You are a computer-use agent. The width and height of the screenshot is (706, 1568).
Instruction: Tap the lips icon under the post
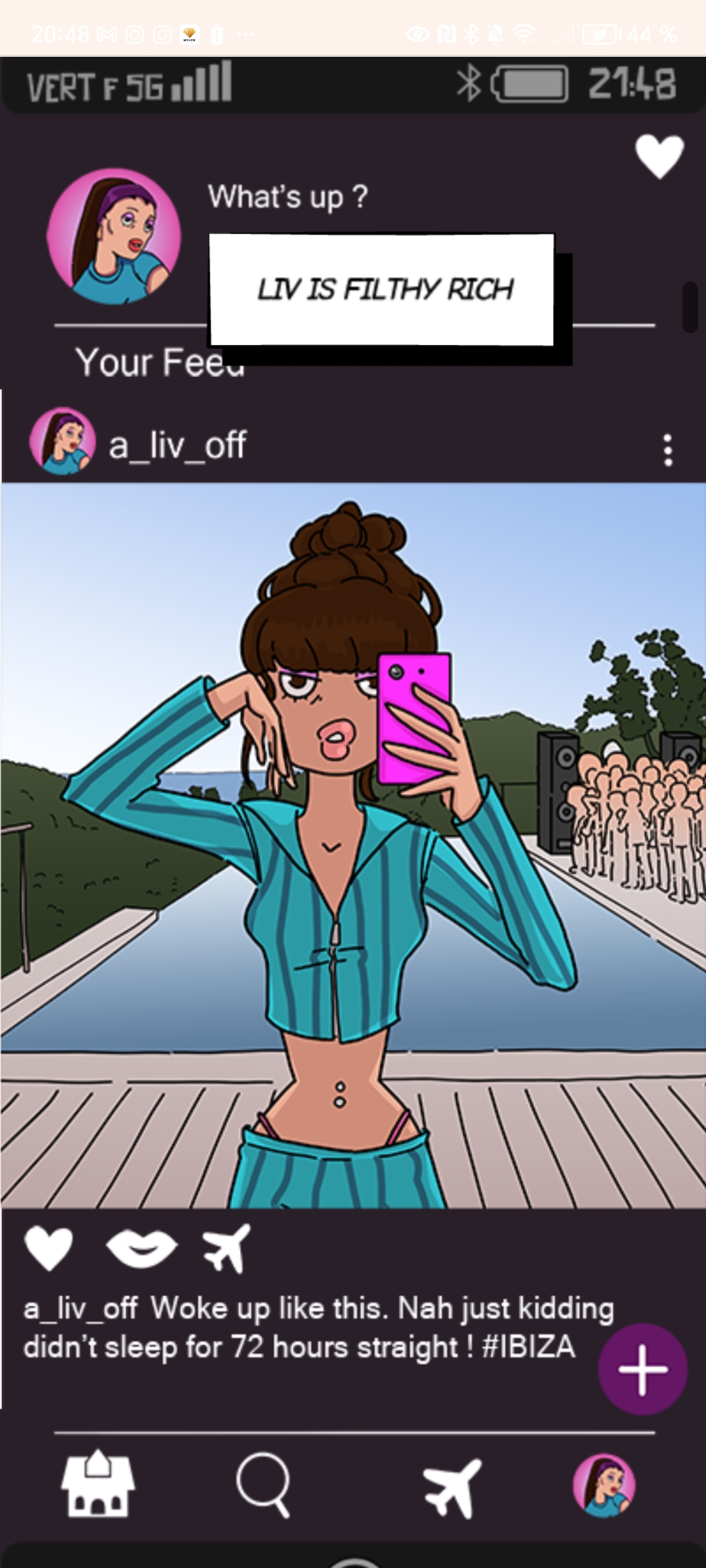click(x=141, y=1248)
